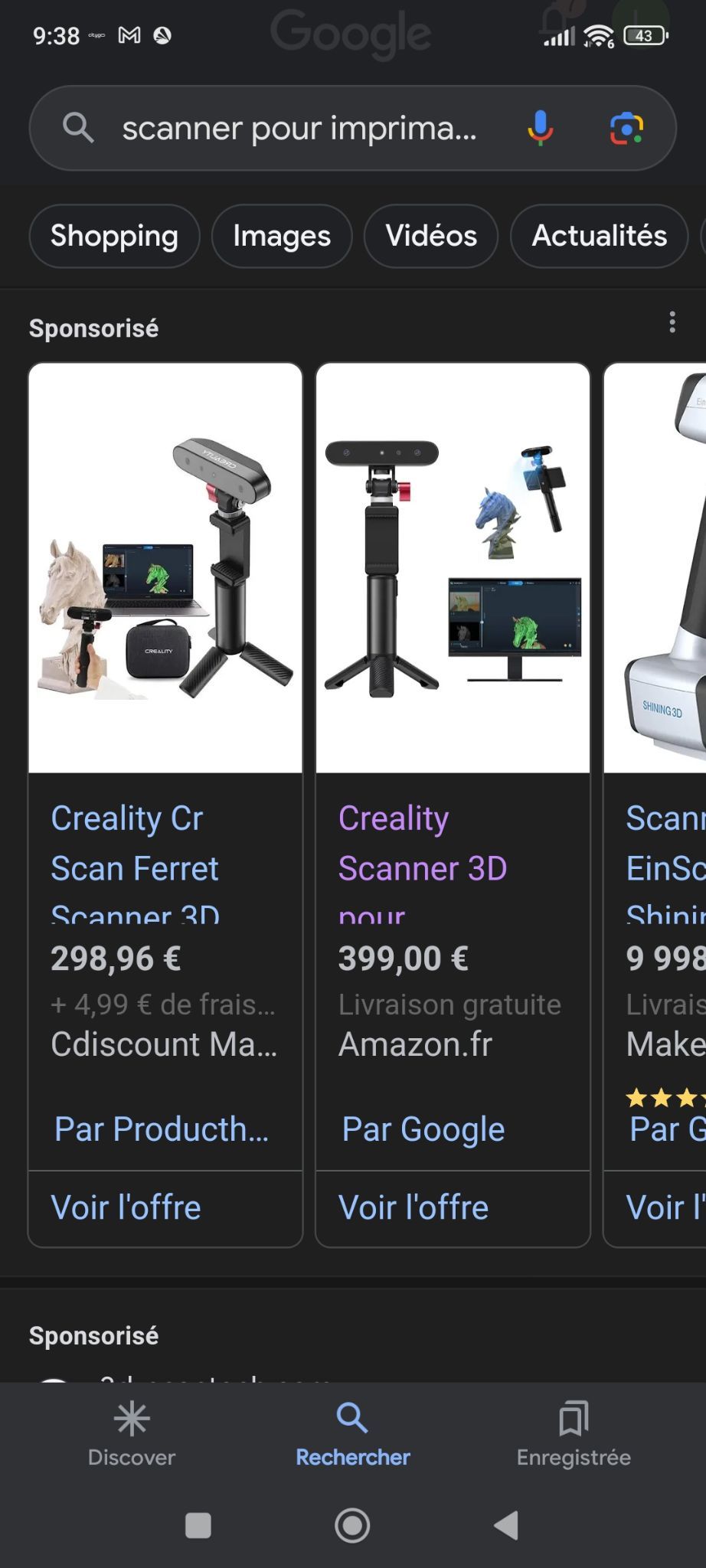Open the Actualités filter
This screenshot has width=706, height=1568.
[600, 236]
